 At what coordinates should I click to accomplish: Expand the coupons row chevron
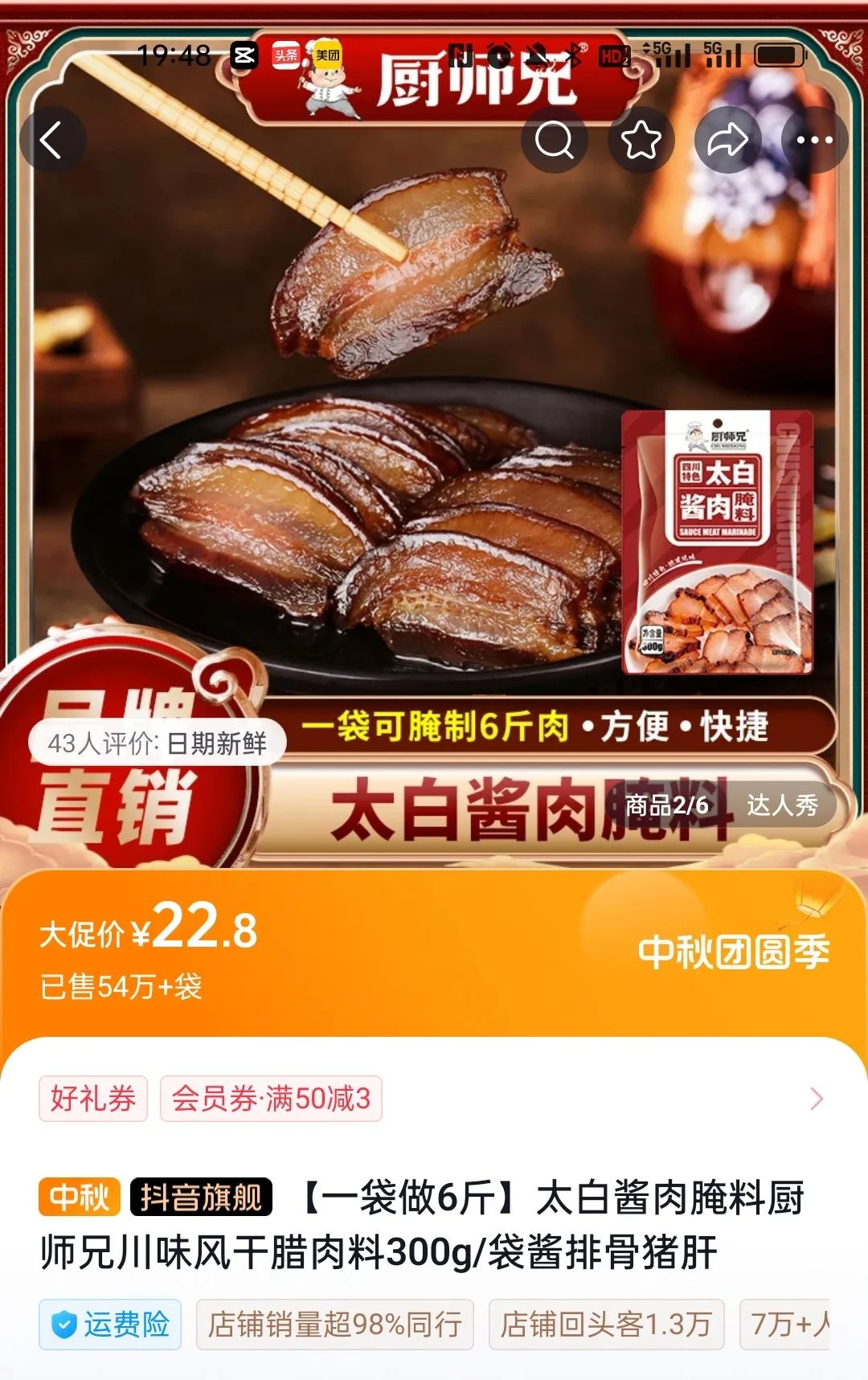click(x=817, y=1098)
